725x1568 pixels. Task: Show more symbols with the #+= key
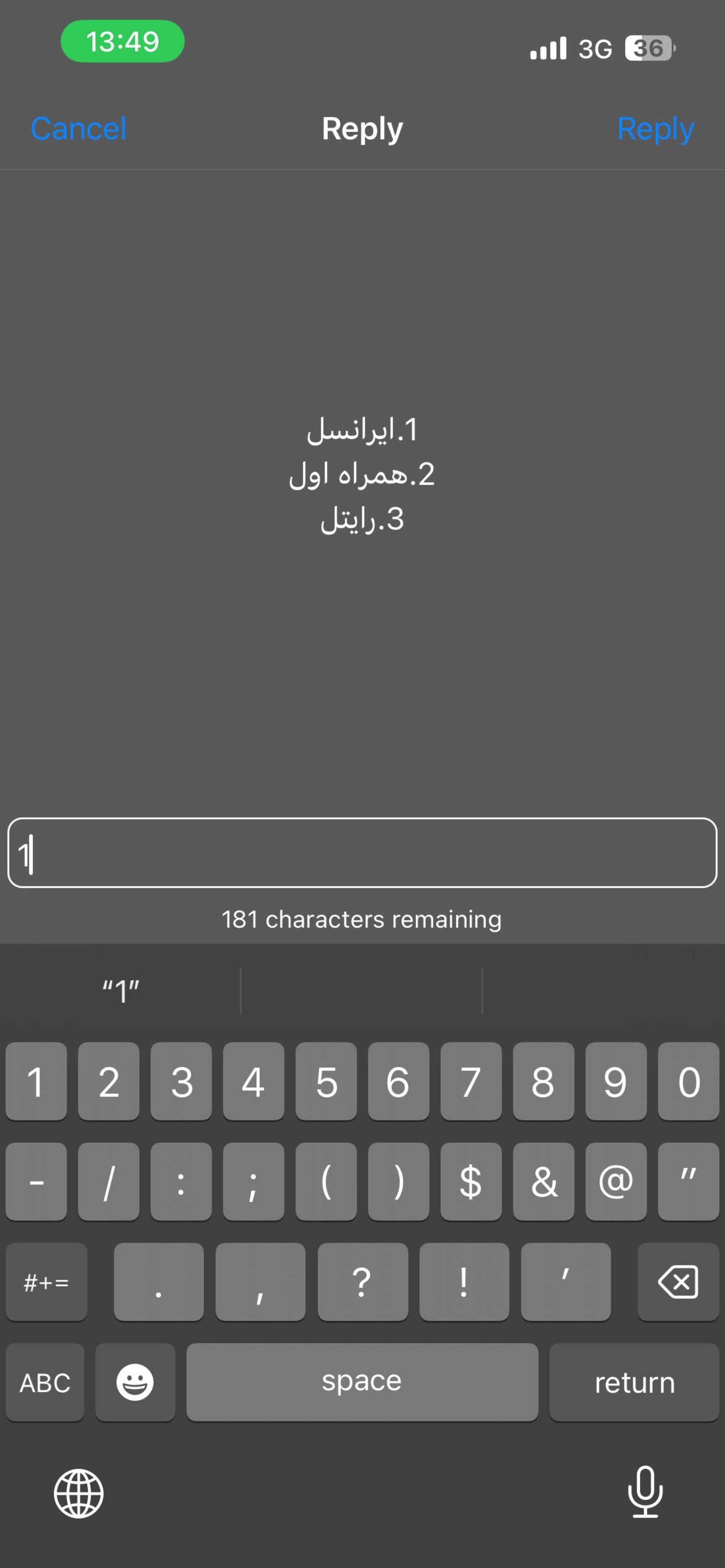point(46,1281)
